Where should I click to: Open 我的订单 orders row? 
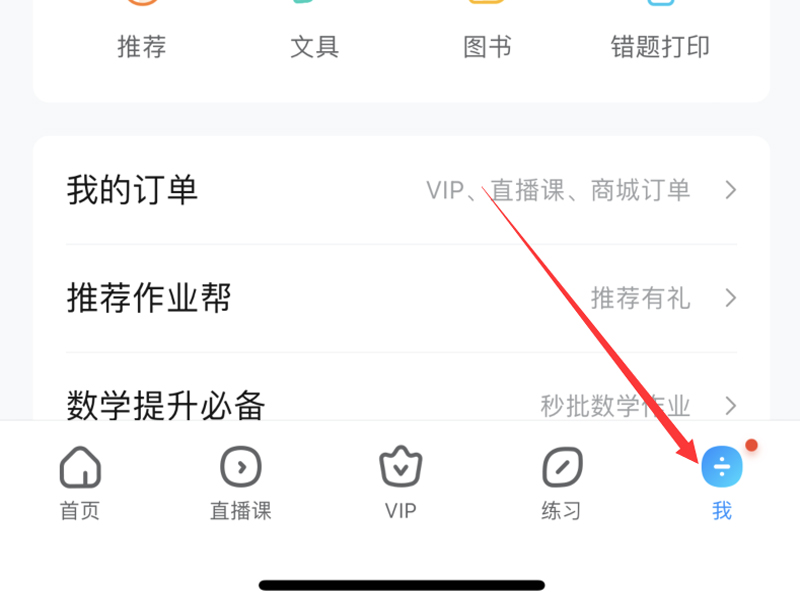coord(400,190)
